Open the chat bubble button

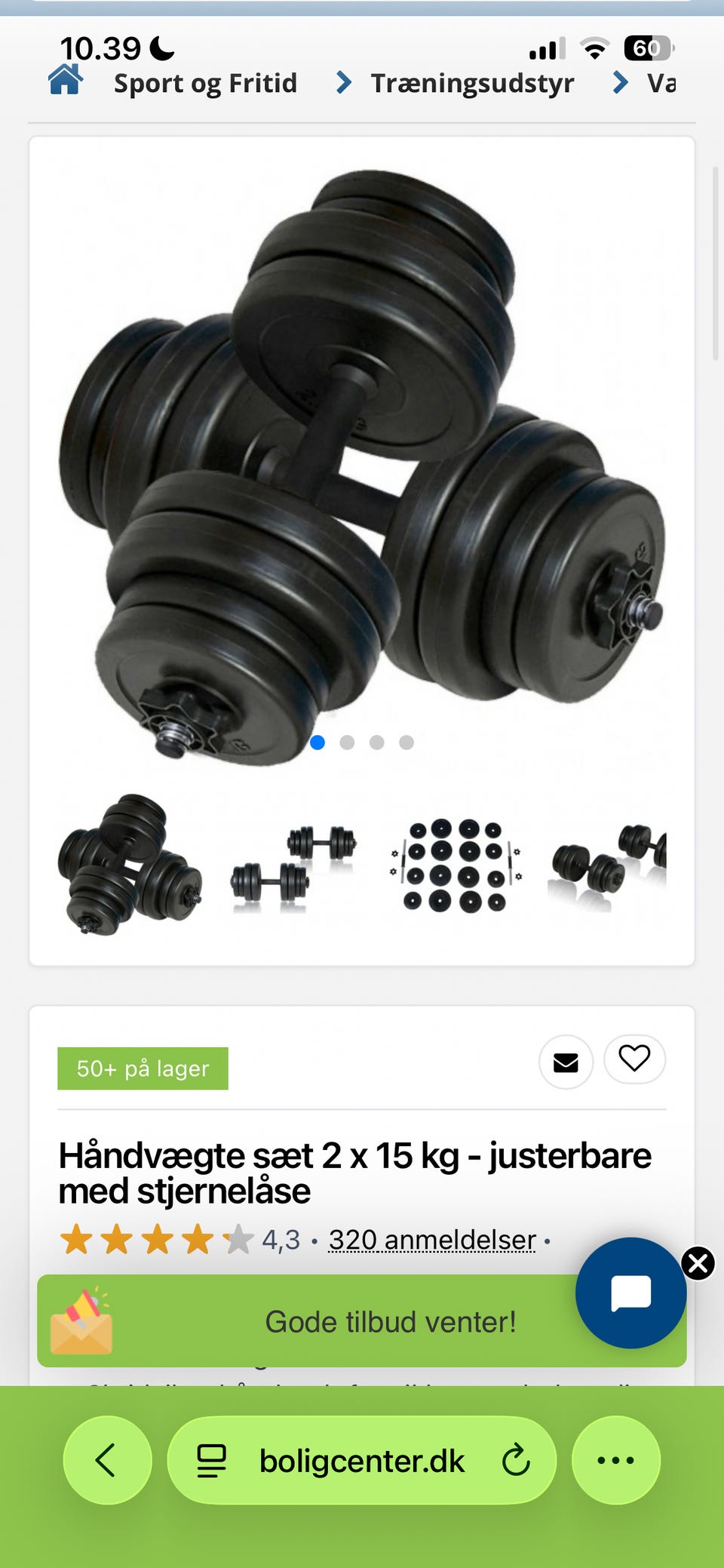click(630, 1293)
